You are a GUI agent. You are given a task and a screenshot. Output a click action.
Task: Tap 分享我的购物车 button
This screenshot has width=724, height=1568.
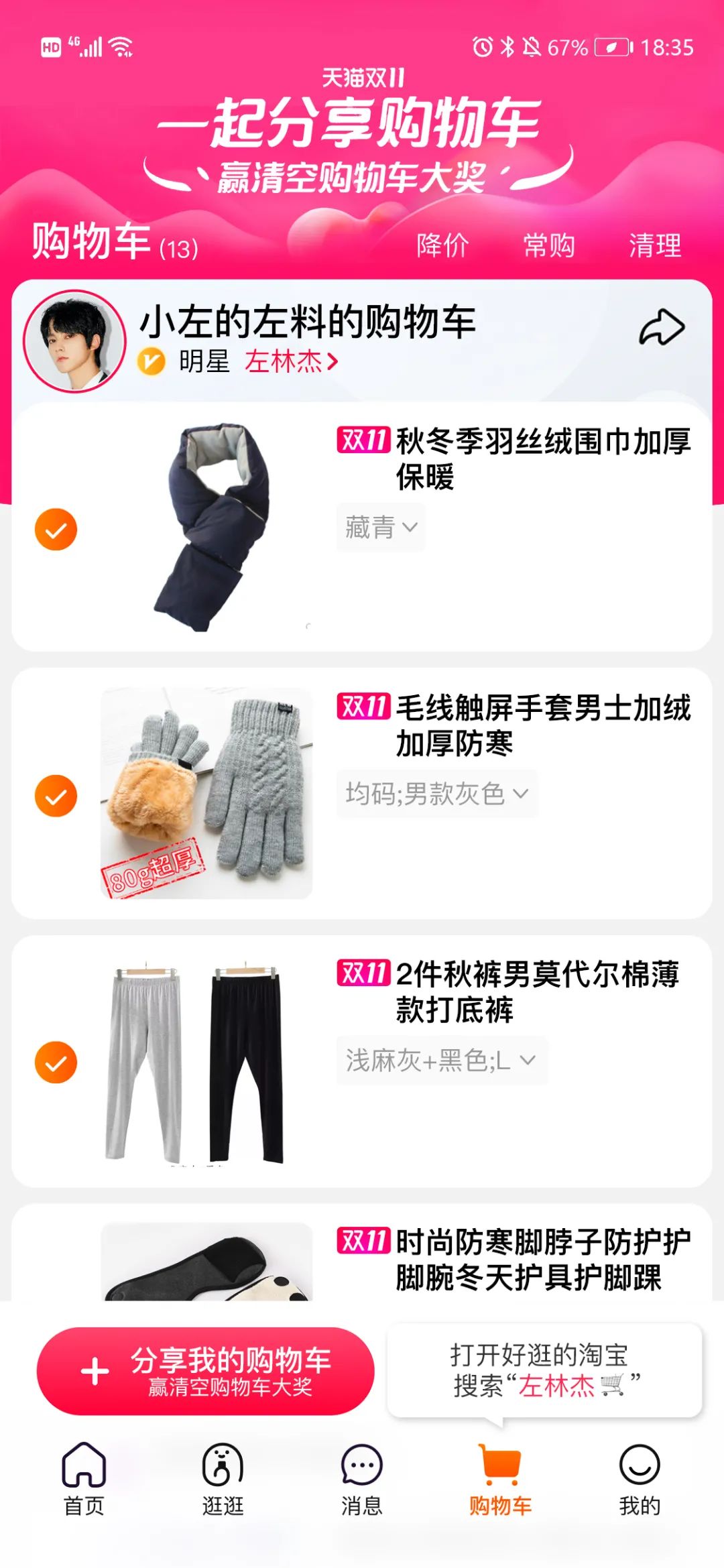click(206, 1371)
